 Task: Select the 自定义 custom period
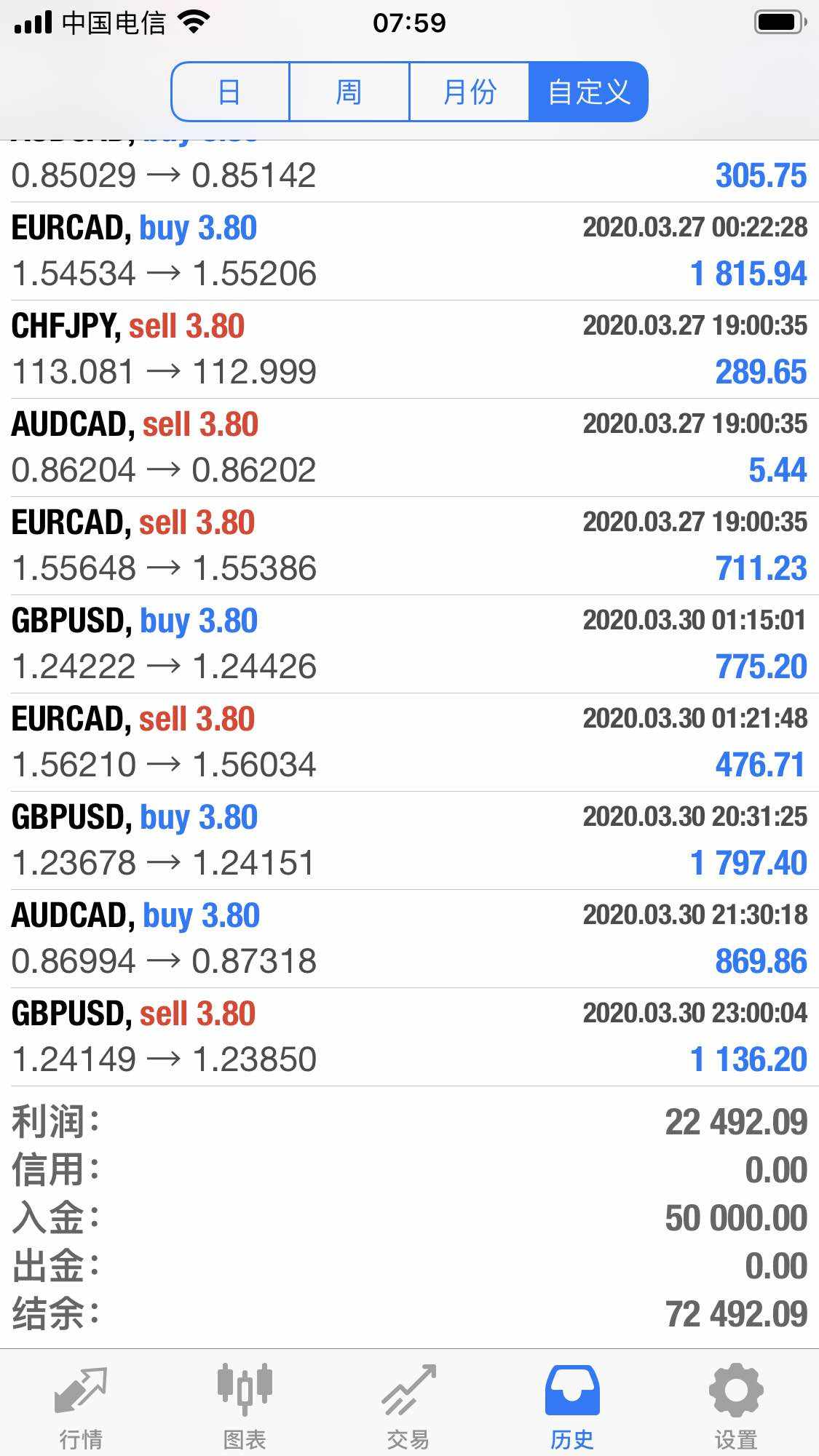[588, 92]
